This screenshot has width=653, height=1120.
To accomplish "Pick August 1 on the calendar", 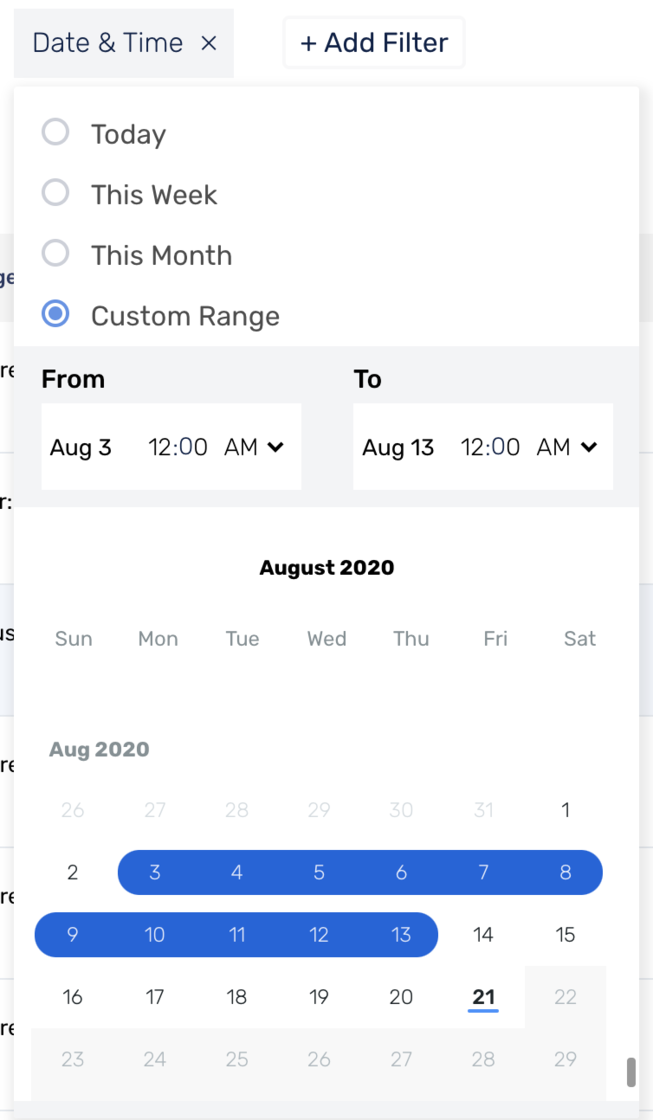I will point(565,810).
